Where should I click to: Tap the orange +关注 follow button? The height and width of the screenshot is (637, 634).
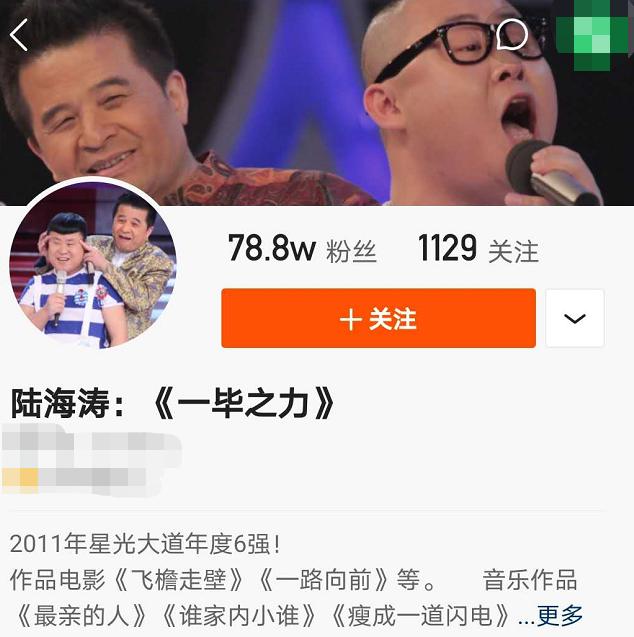[378, 319]
